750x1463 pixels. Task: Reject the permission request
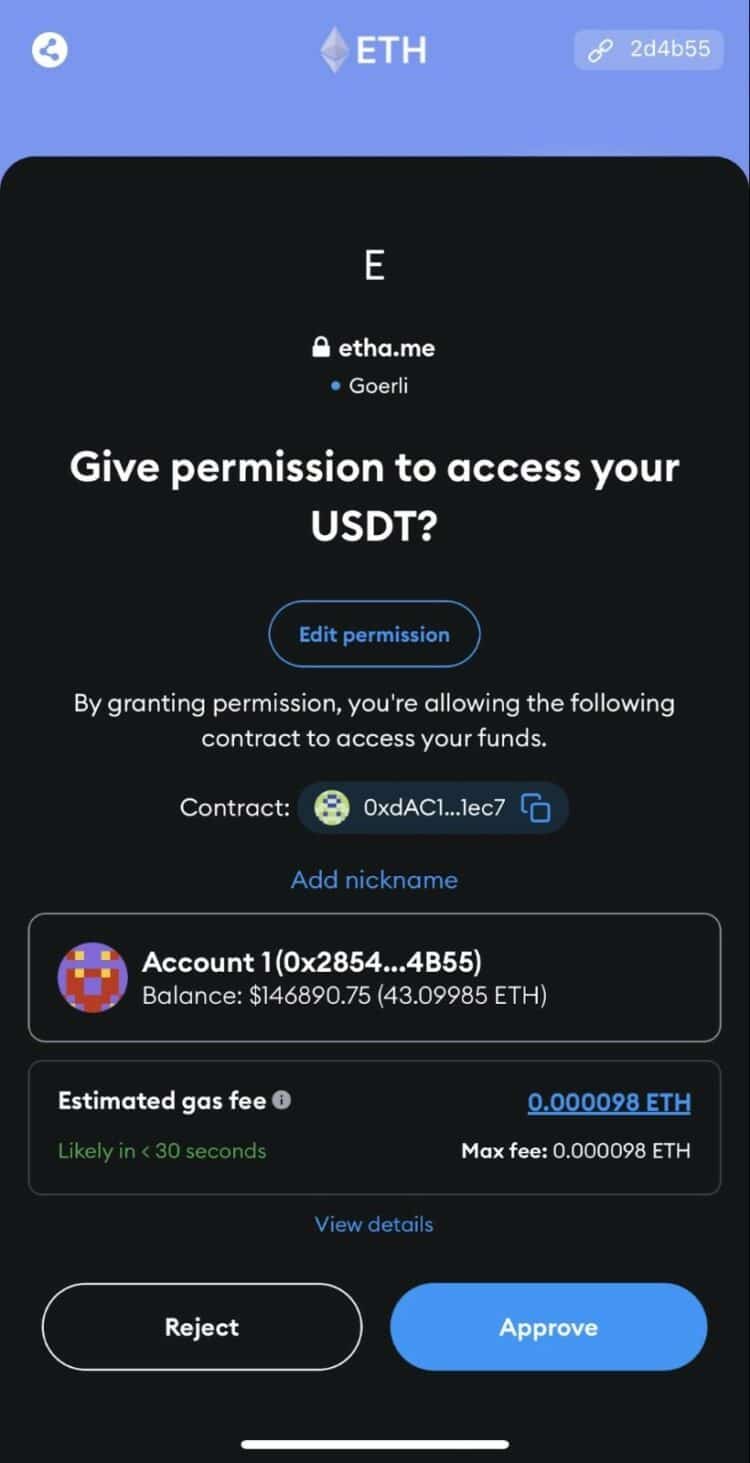201,1327
